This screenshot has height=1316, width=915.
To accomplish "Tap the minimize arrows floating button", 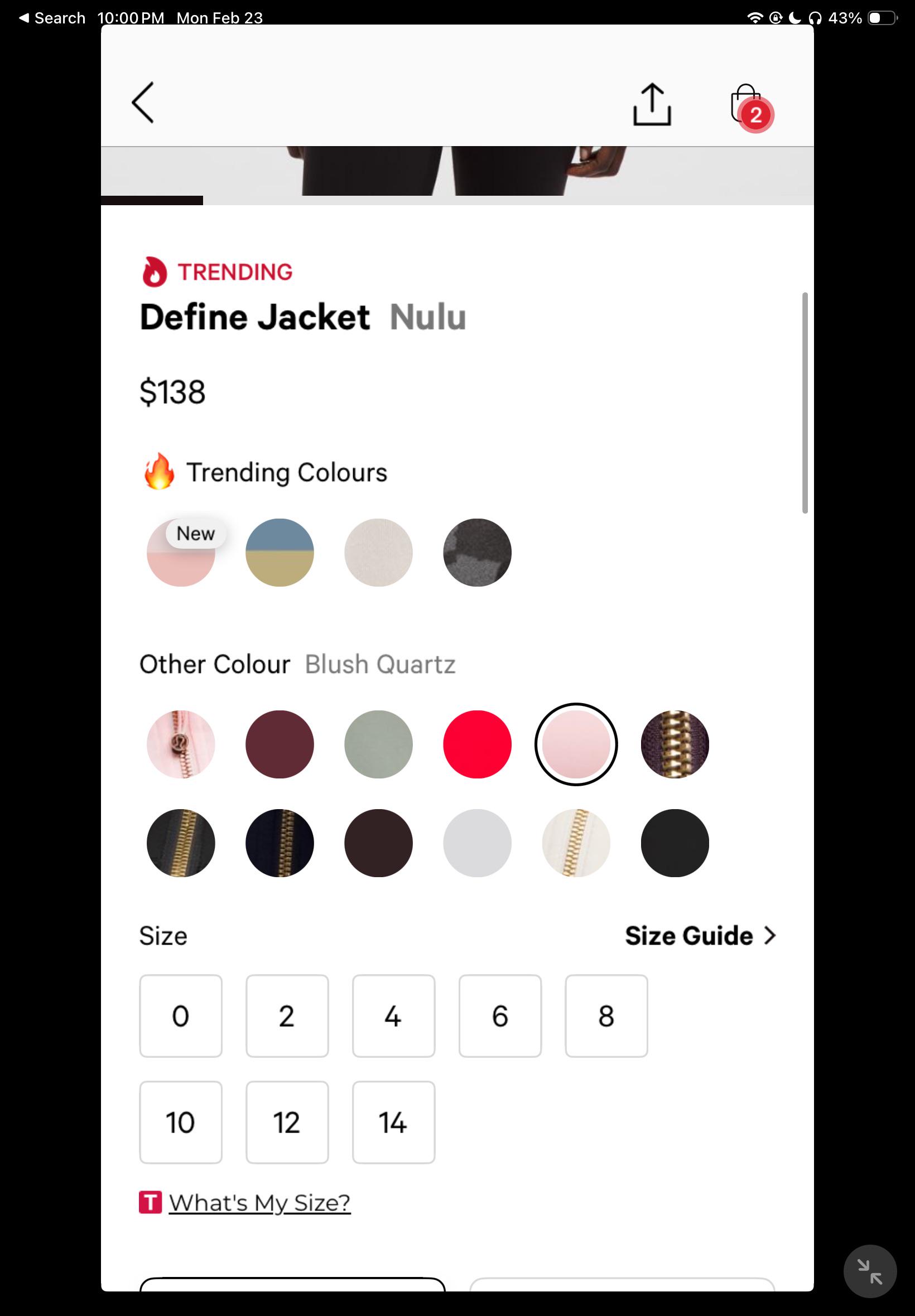I will pos(870,1271).
